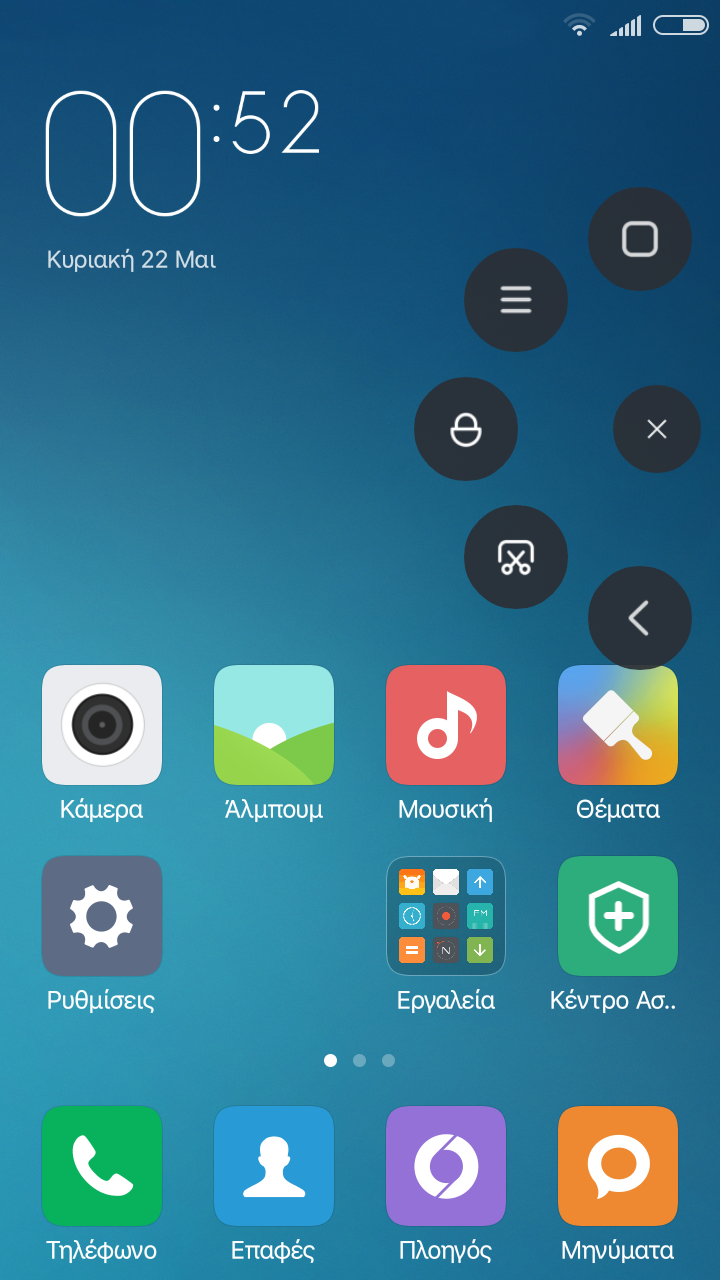Tap the quick ball home square button
720x1280 pixels.
(640, 239)
